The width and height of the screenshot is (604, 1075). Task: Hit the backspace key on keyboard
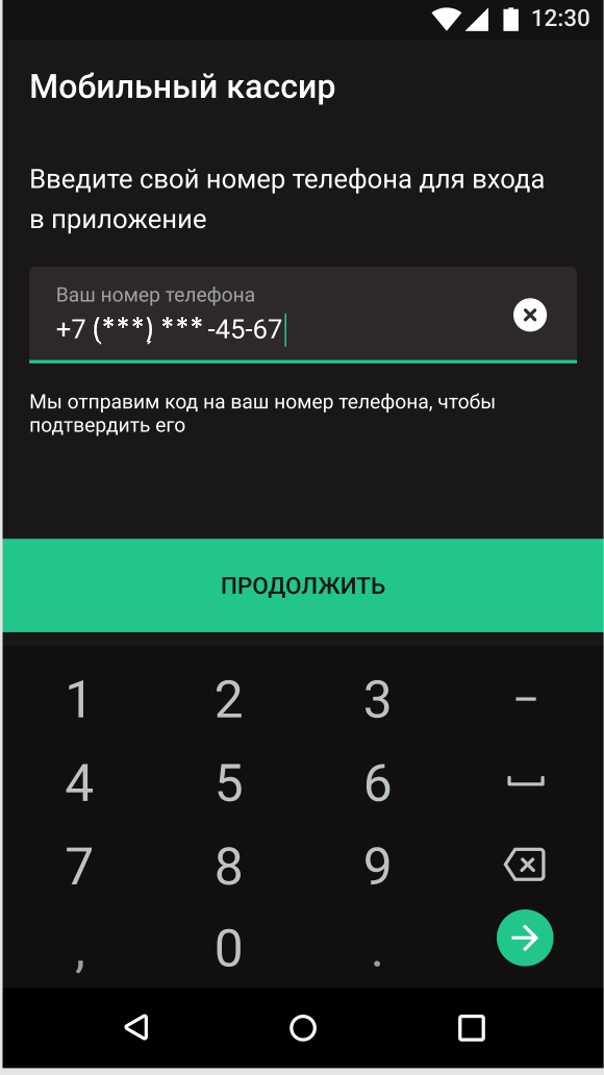click(x=525, y=864)
